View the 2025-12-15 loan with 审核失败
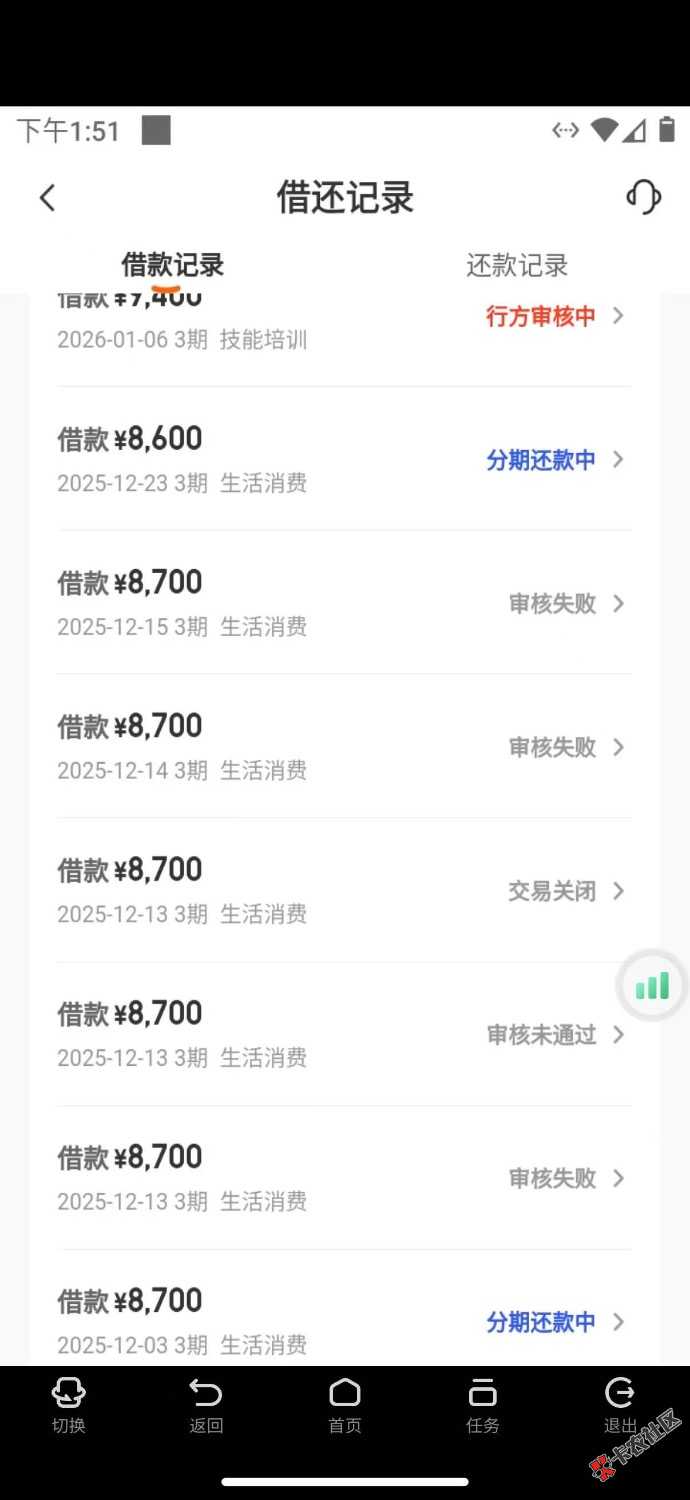 click(x=344, y=603)
